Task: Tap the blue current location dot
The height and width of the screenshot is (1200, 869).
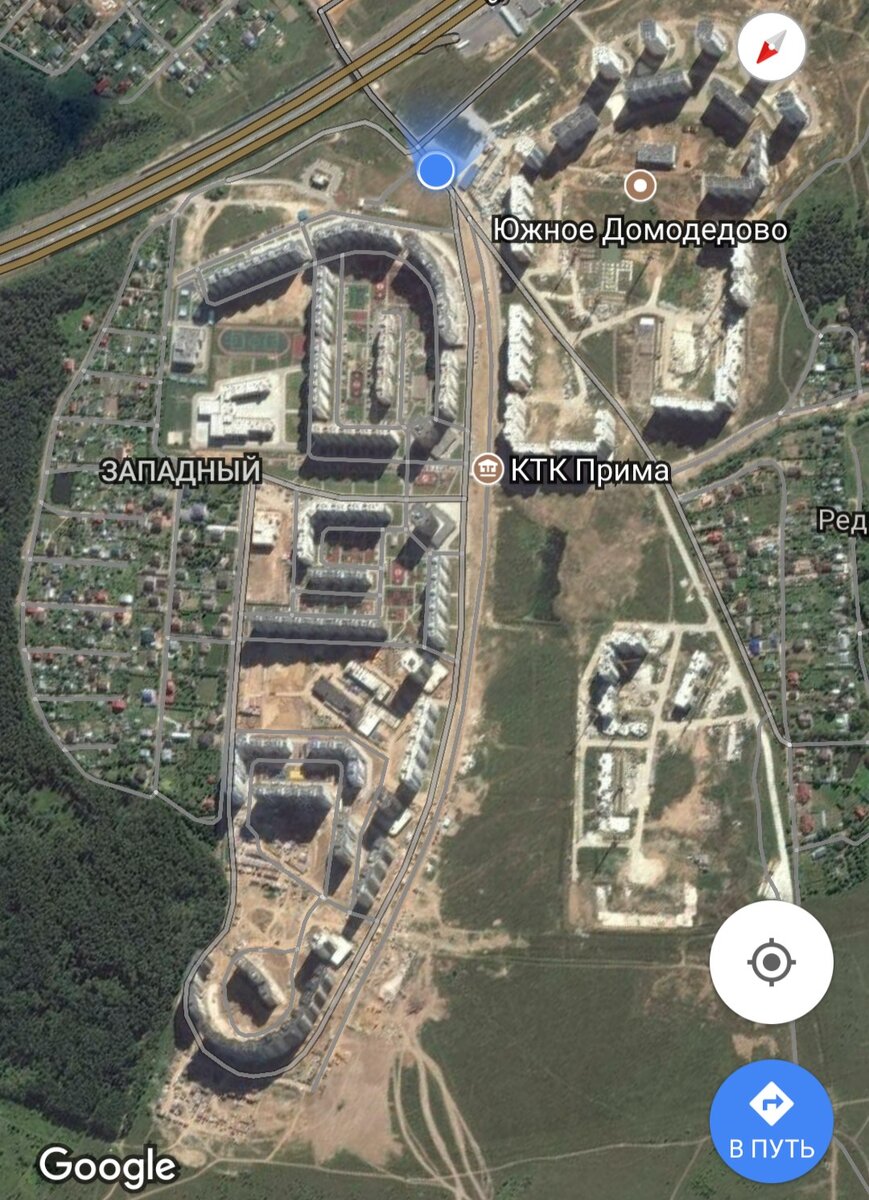Action: click(x=435, y=170)
